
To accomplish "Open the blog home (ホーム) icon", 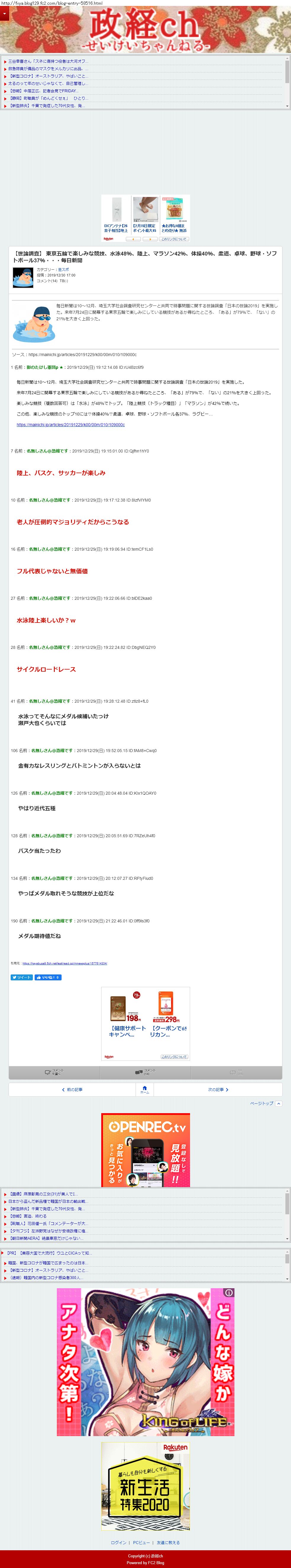I will pyautogui.click(x=144, y=1089).
